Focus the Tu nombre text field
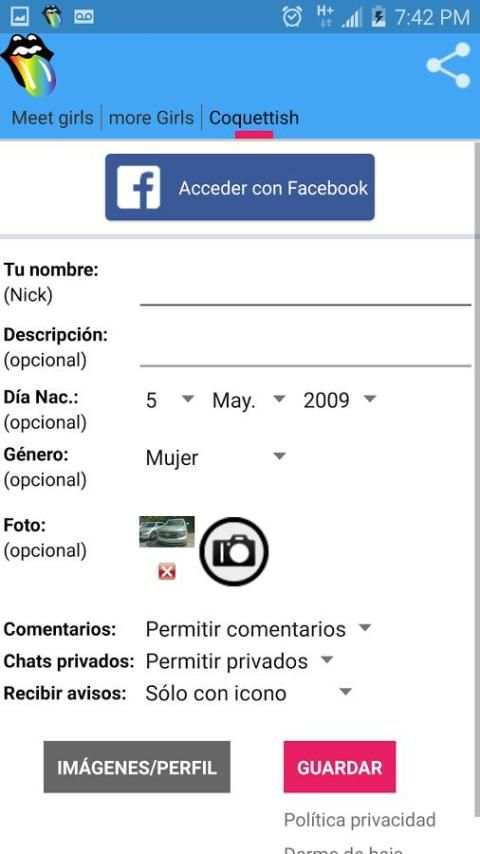The image size is (480, 854). pyautogui.click(x=305, y=288)
